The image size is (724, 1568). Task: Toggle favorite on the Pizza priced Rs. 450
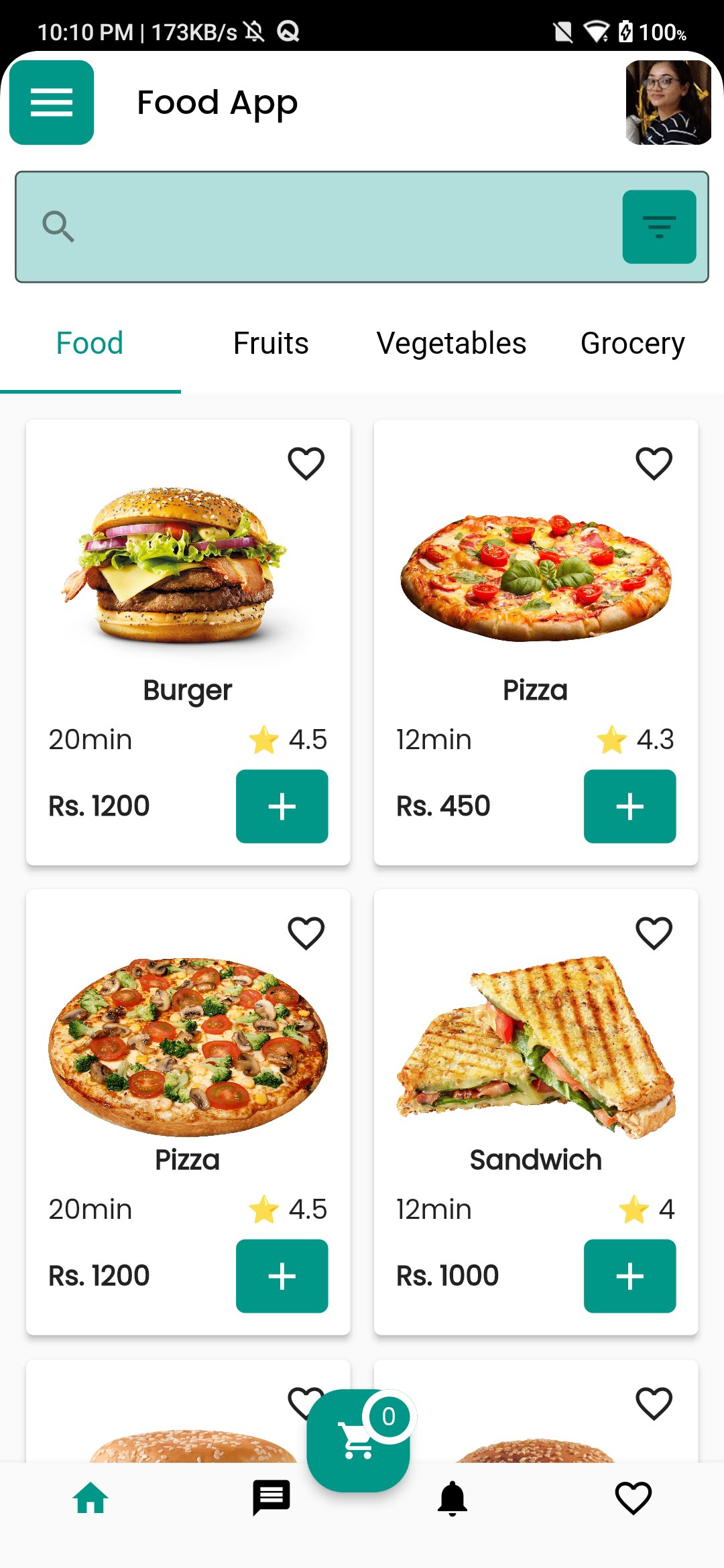coord(654,461)
